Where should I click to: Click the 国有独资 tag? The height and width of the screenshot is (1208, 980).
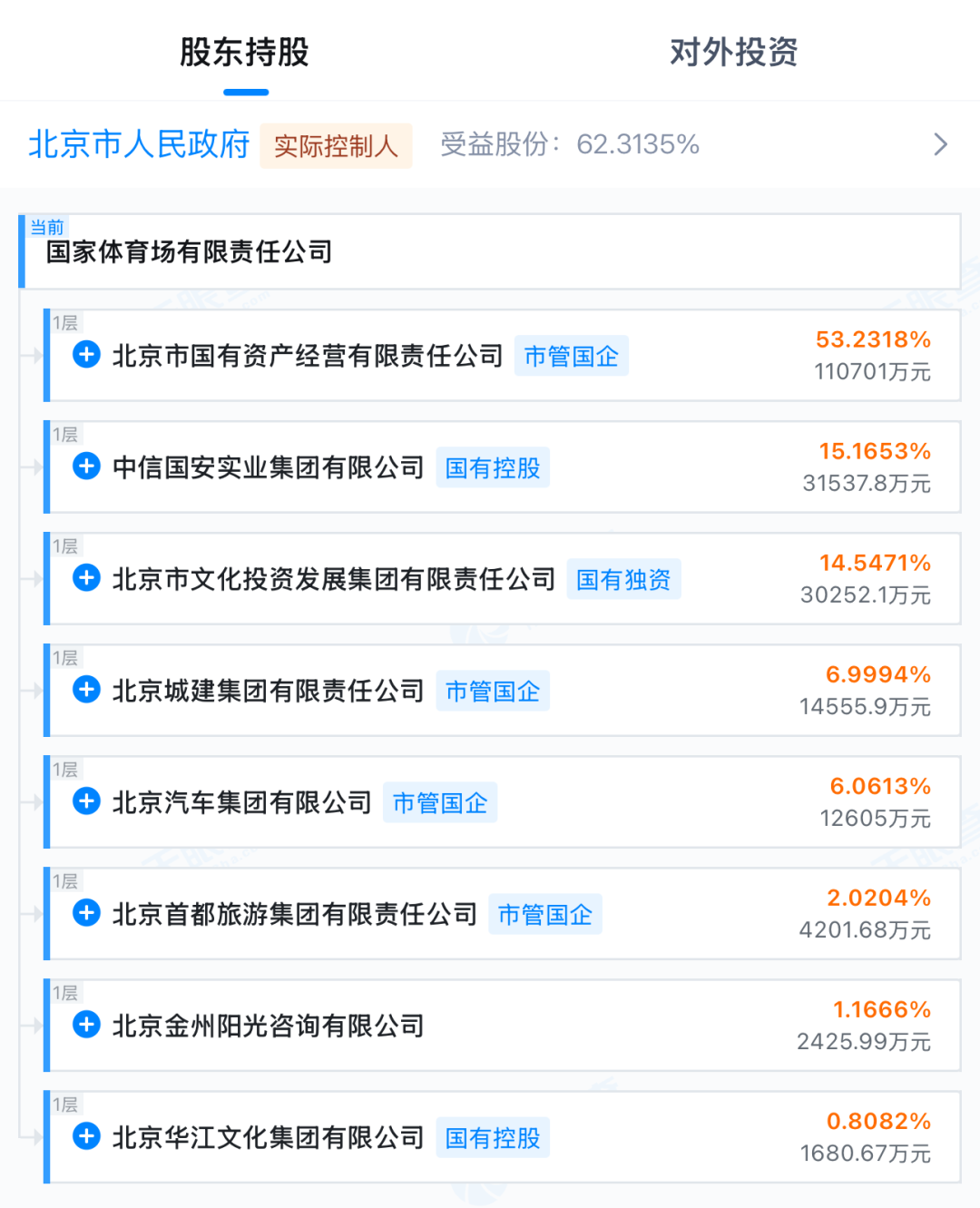pos(624,579)
